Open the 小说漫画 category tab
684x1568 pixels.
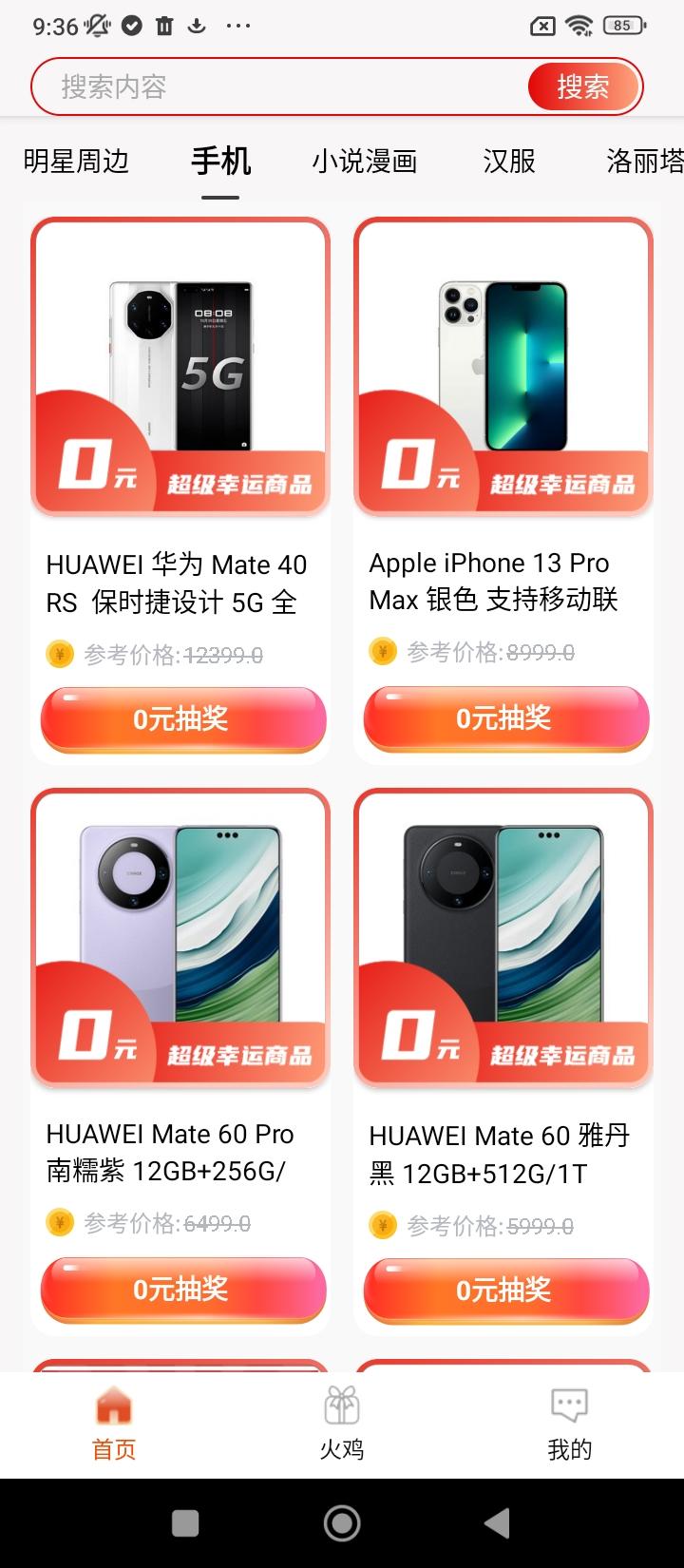pyautogui.click(x=364, y=162)
